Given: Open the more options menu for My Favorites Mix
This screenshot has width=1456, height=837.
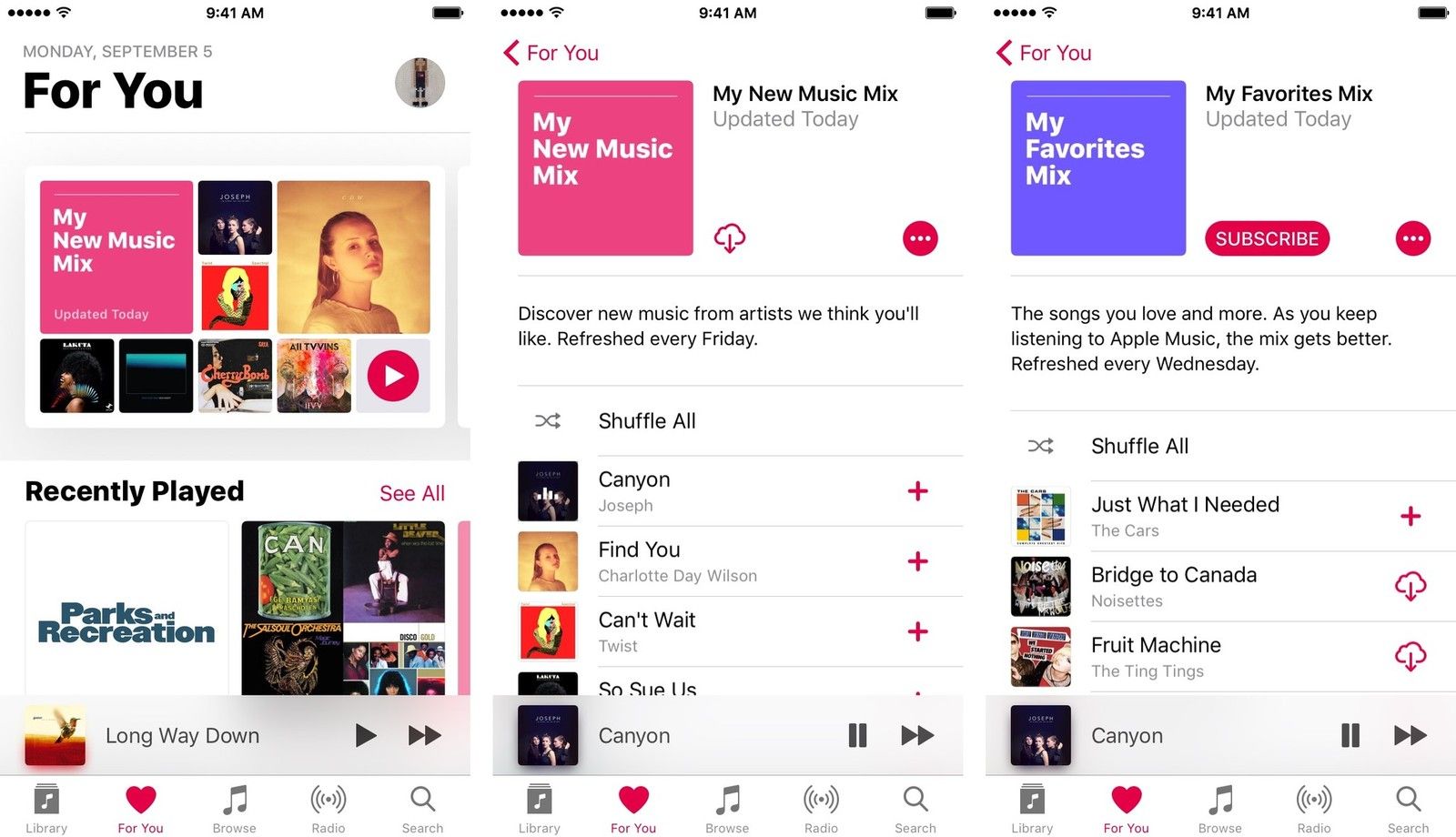Looking at the screenshot, I should (1412, 238).
